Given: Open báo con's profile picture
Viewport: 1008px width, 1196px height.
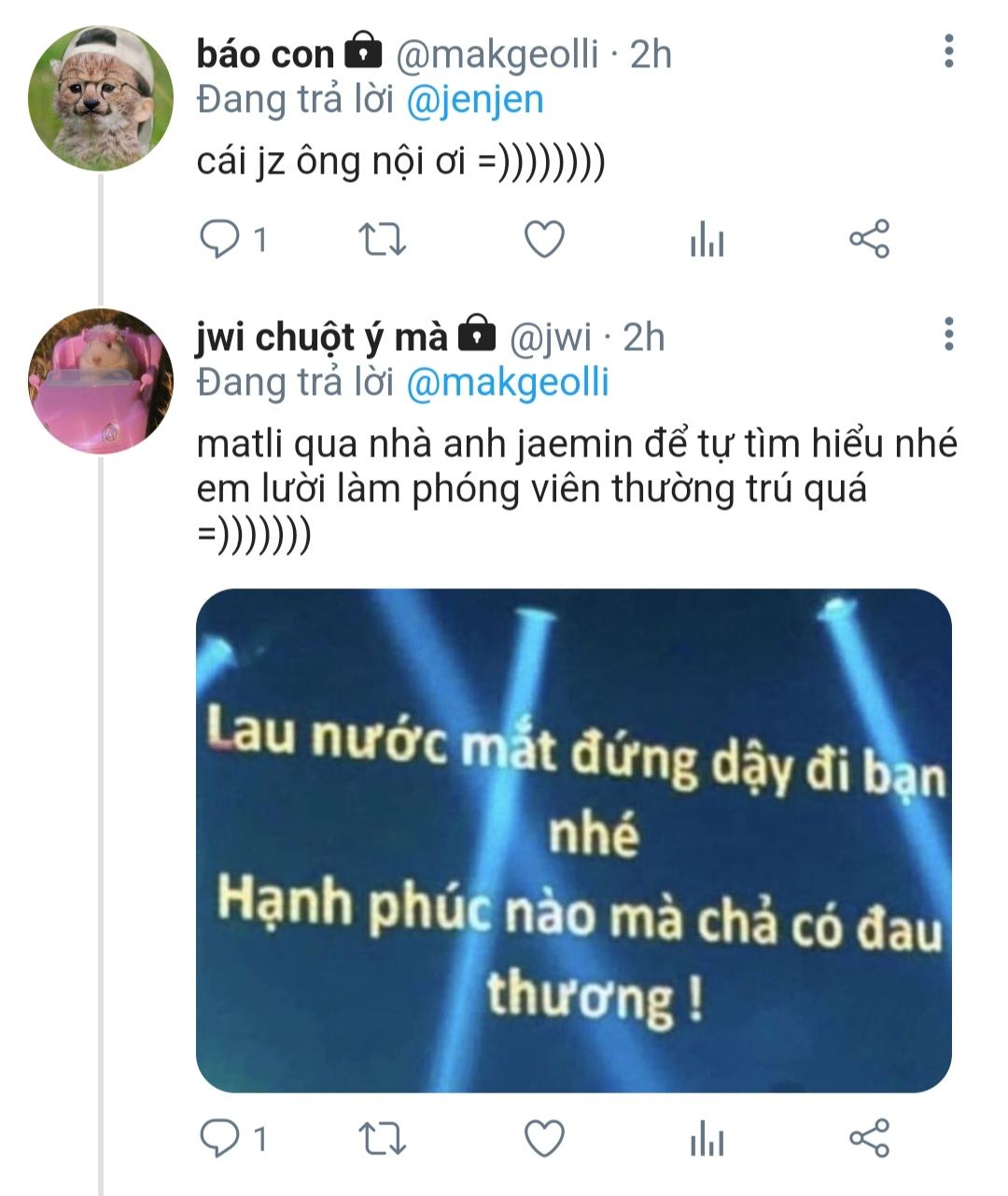Looking at the screenshot, I should coord(101,98).
